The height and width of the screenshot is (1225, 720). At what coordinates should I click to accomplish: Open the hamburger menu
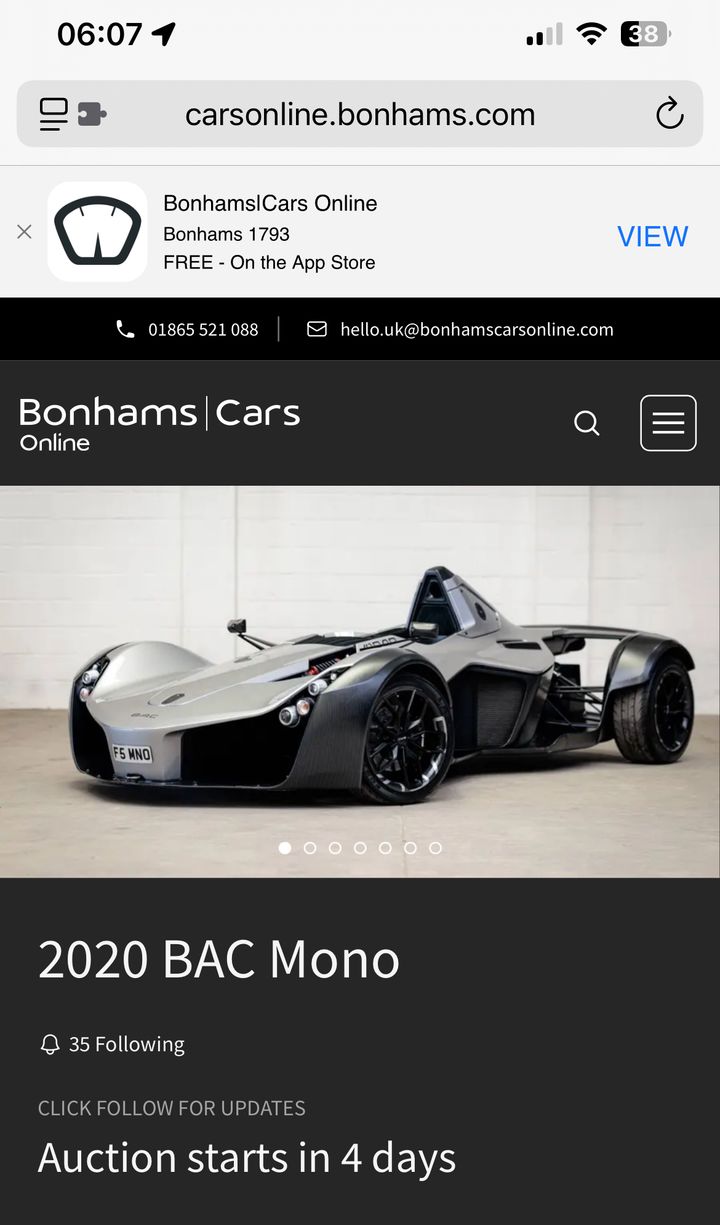[668, 423]
